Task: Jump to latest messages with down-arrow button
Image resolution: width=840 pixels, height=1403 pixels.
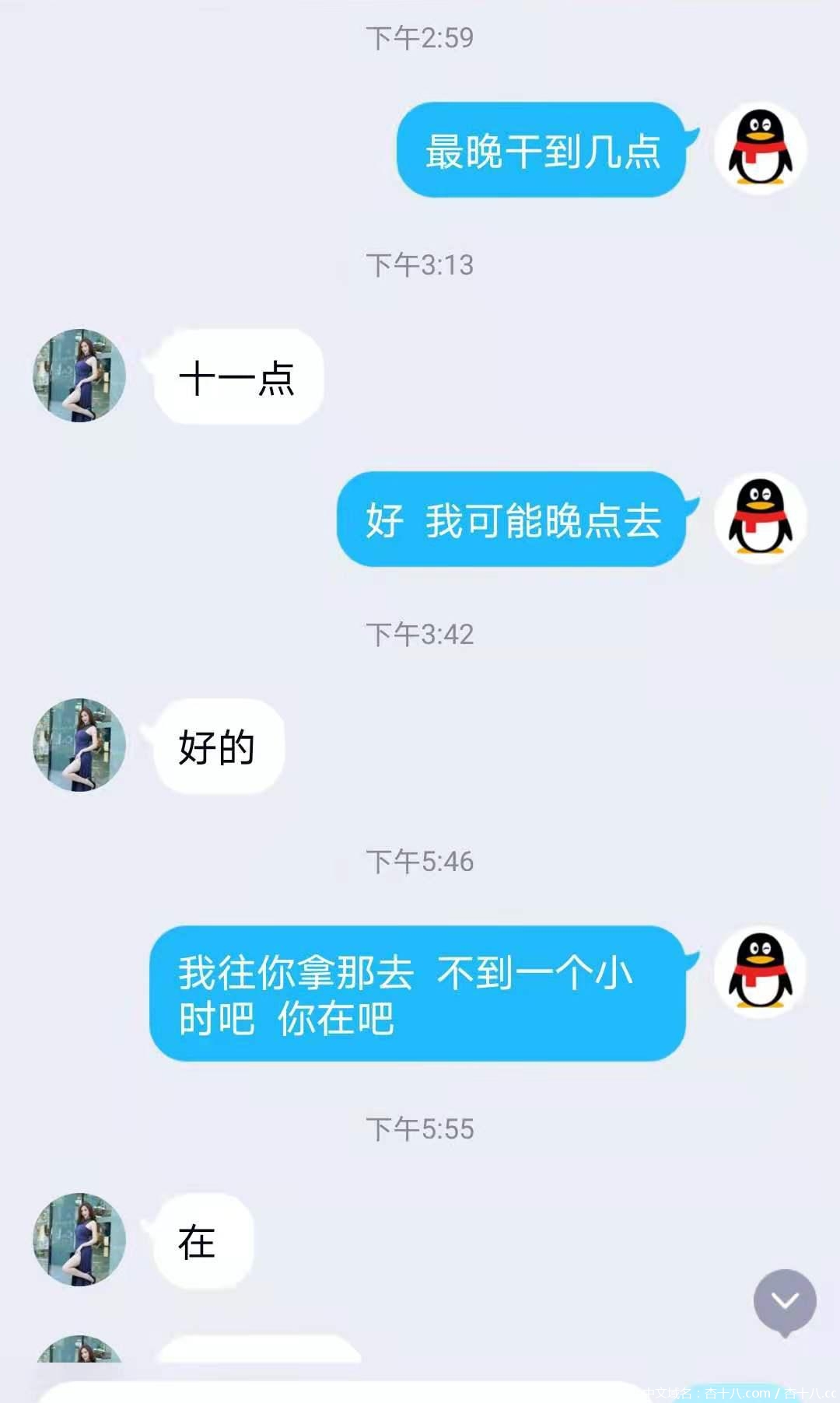Action: [x=784, y=1300]
